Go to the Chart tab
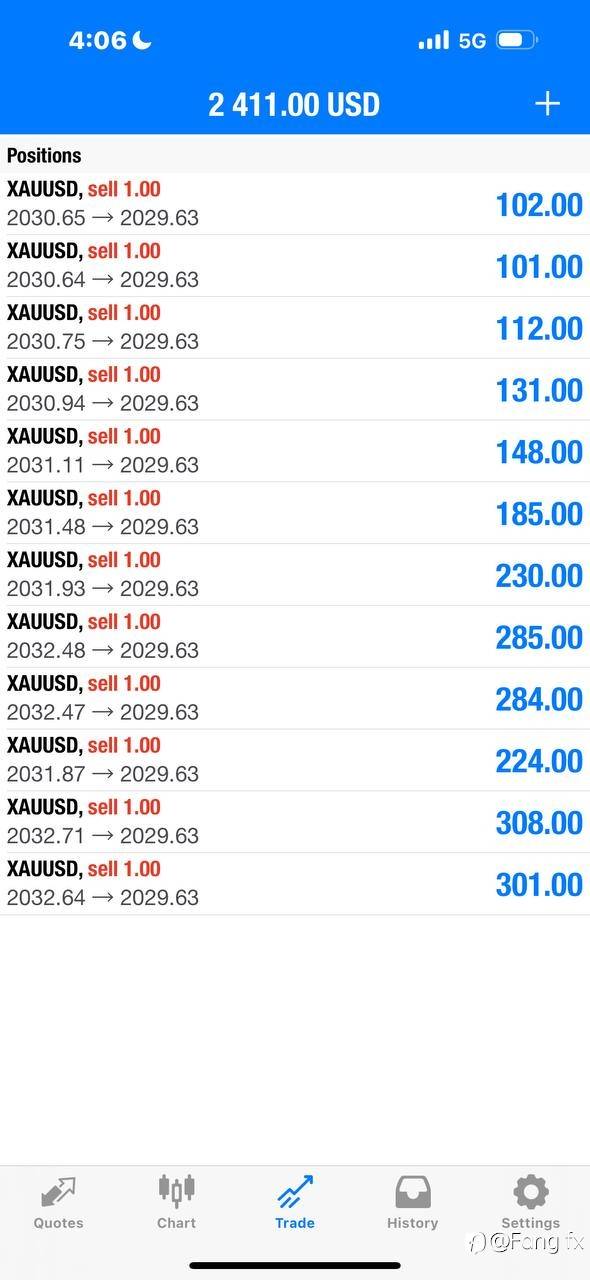The image size is (590, 1280). (x=177, y=1202)
